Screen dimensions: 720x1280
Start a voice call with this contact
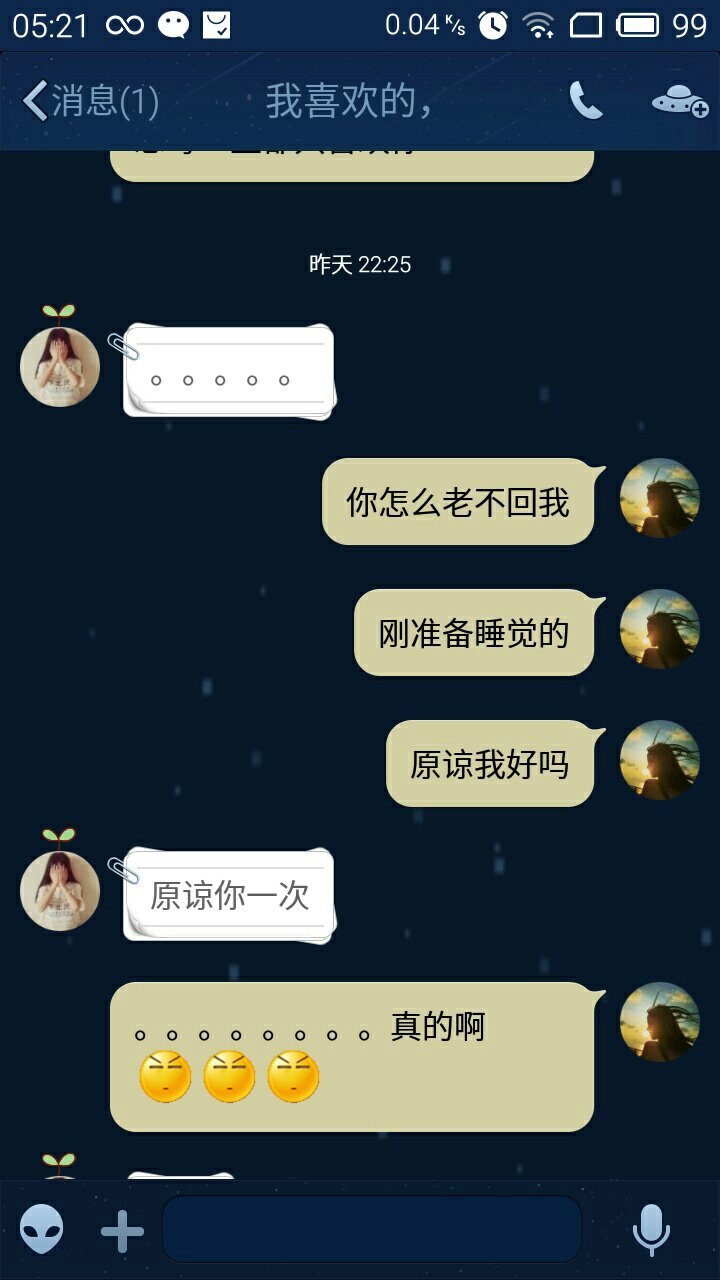(586, 100)
